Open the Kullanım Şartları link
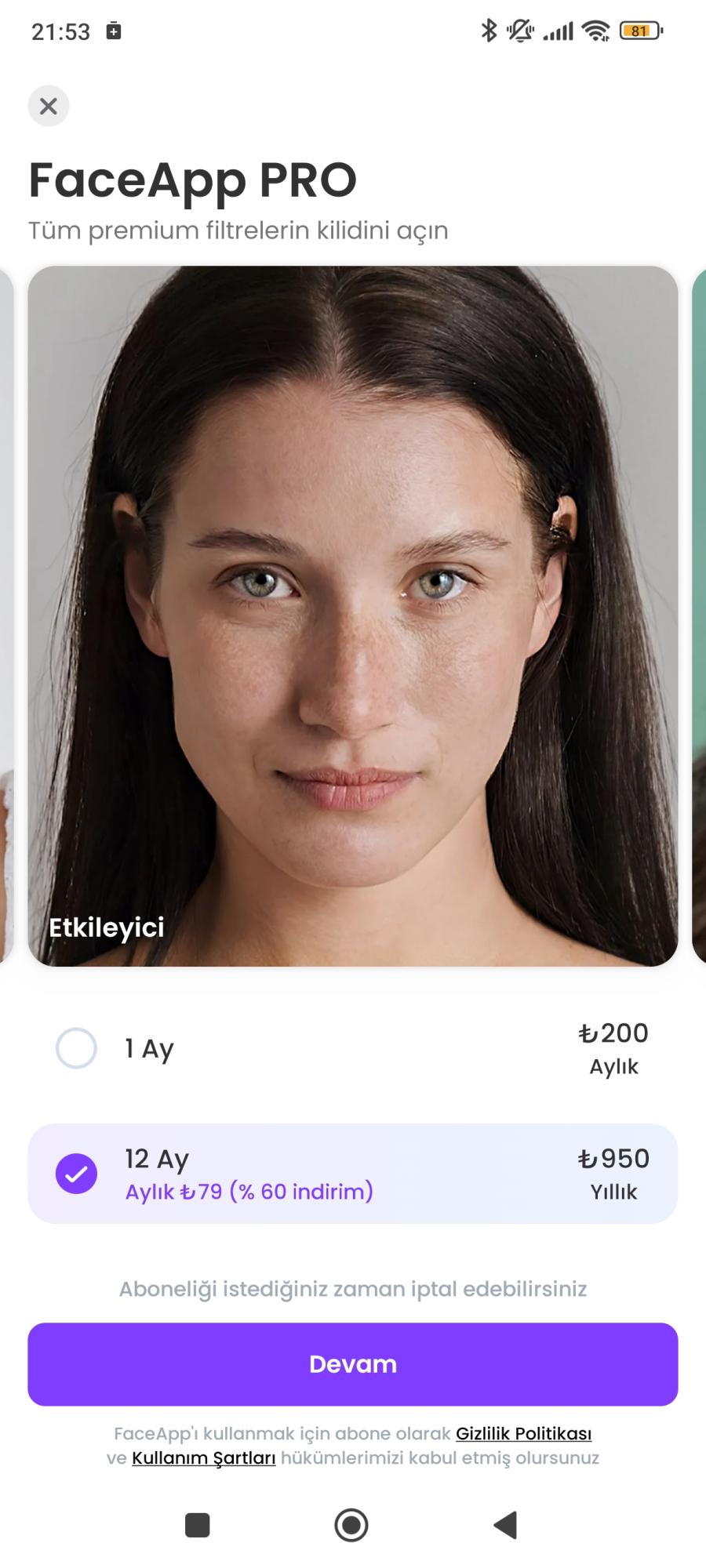Viewport: 706px width, 1568px height. click(x=202, y=1458)
